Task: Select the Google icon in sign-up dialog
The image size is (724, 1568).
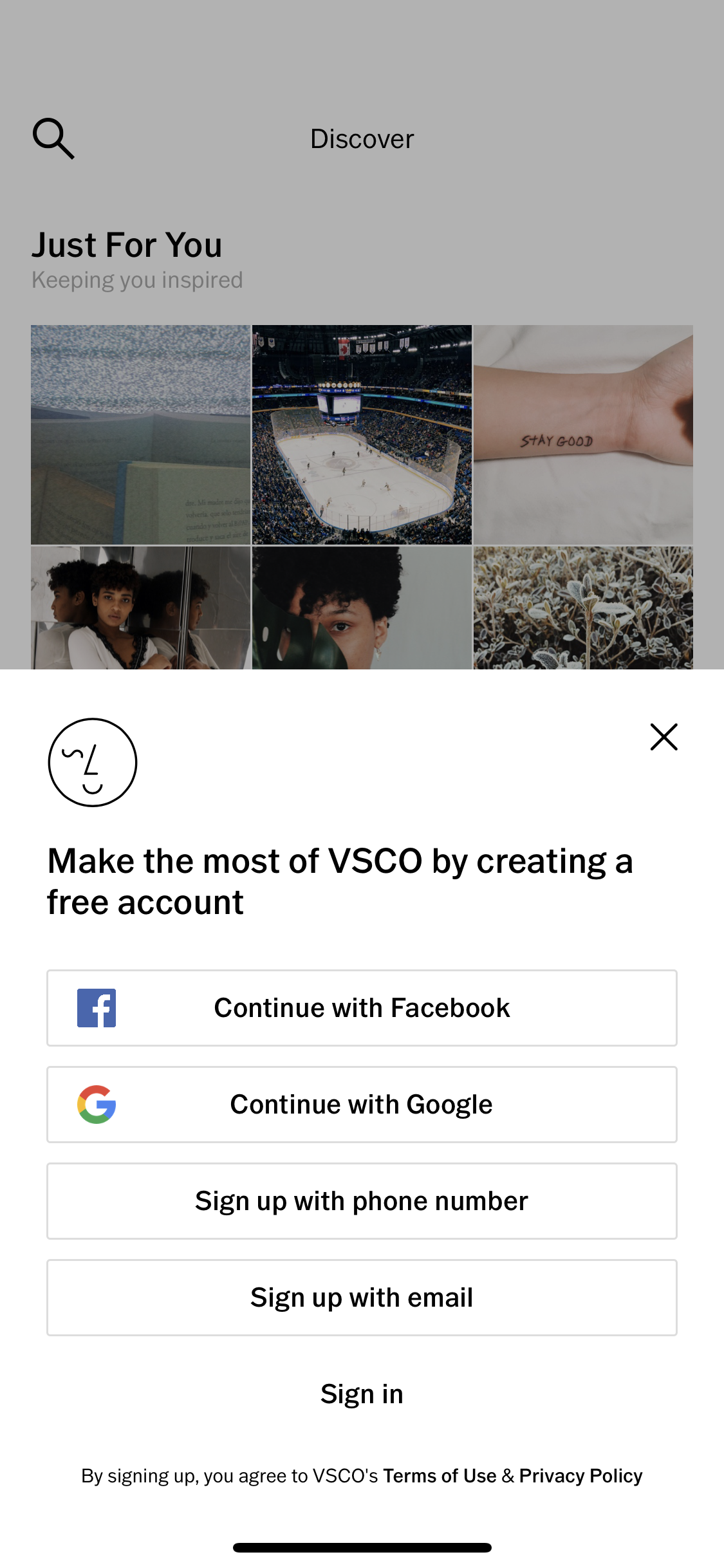Action: 97,1104
